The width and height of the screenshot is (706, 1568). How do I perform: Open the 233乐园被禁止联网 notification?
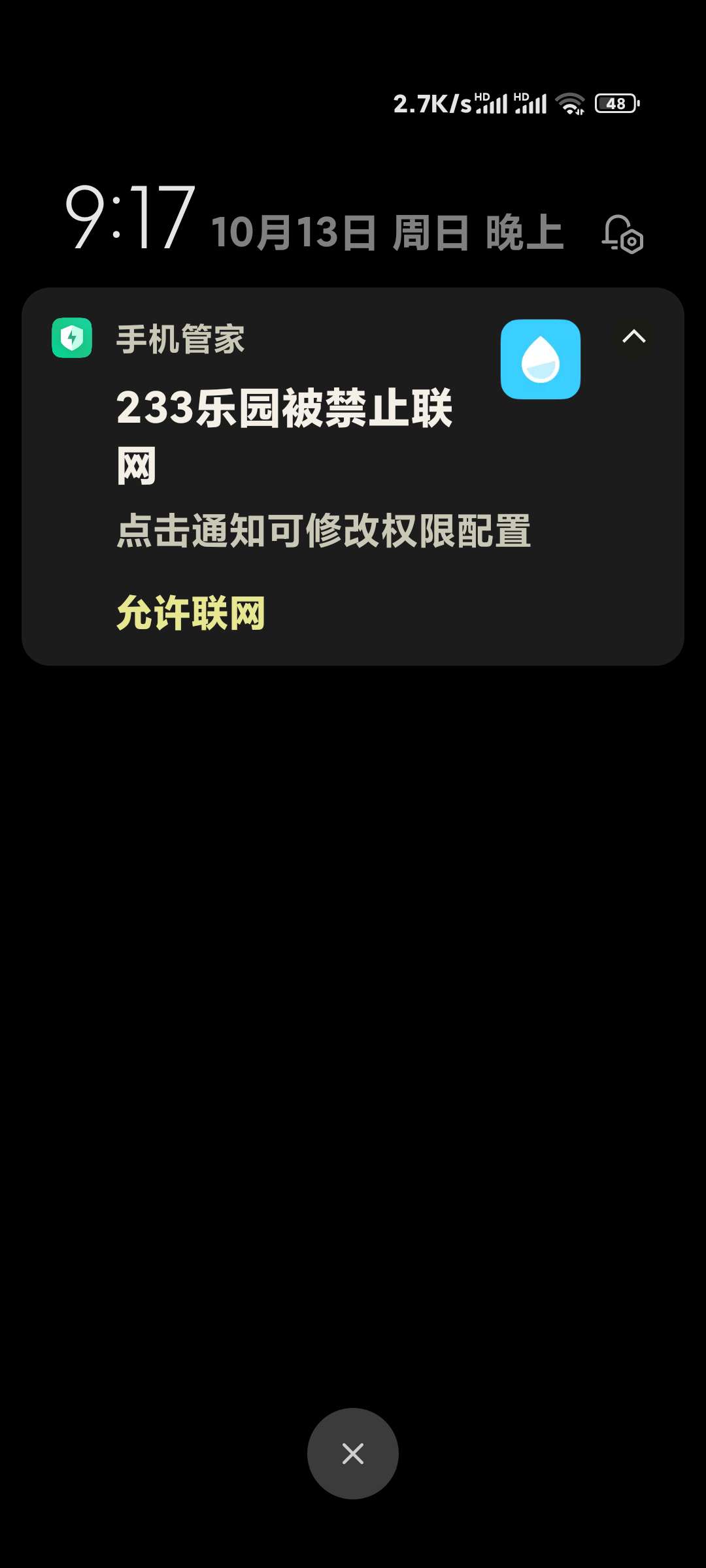point(285,434)
